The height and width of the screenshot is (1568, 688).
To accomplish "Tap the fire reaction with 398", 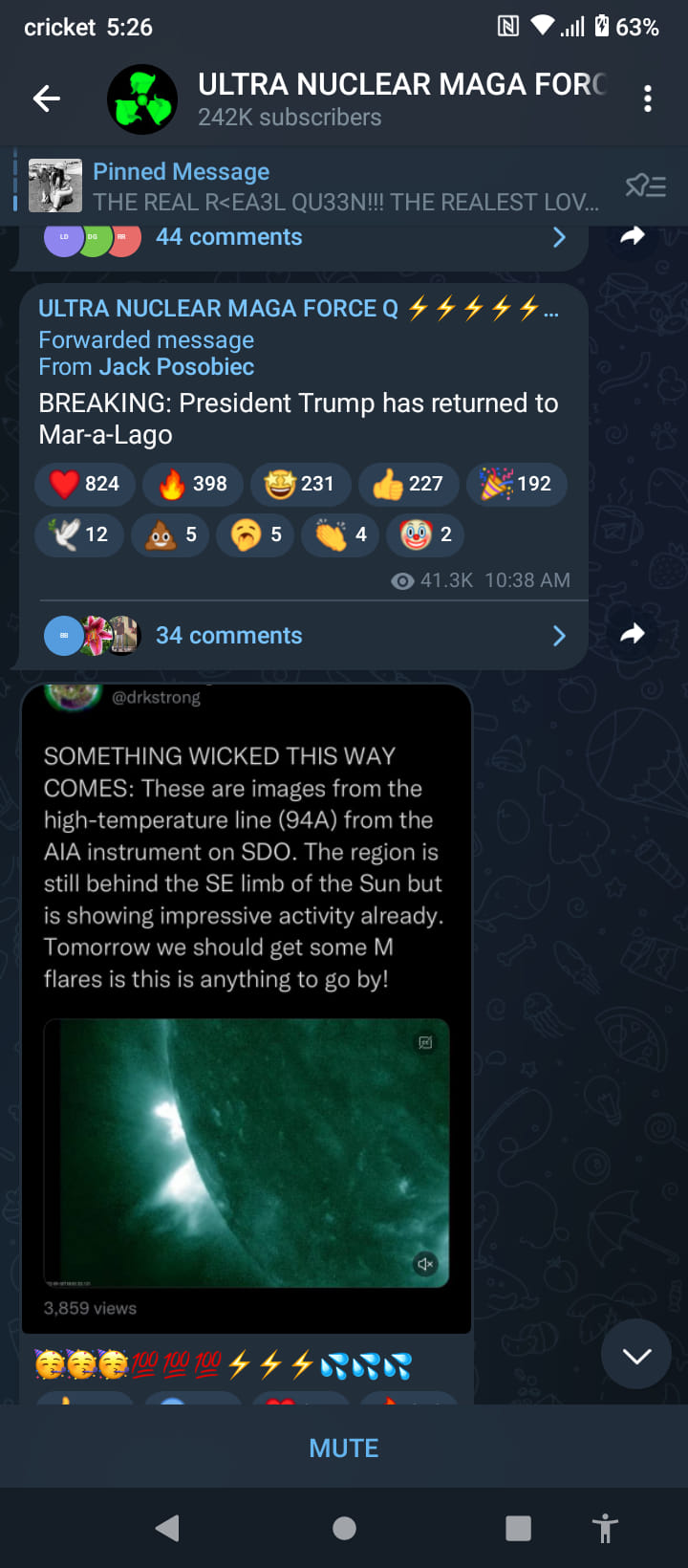I will [193, 484].
